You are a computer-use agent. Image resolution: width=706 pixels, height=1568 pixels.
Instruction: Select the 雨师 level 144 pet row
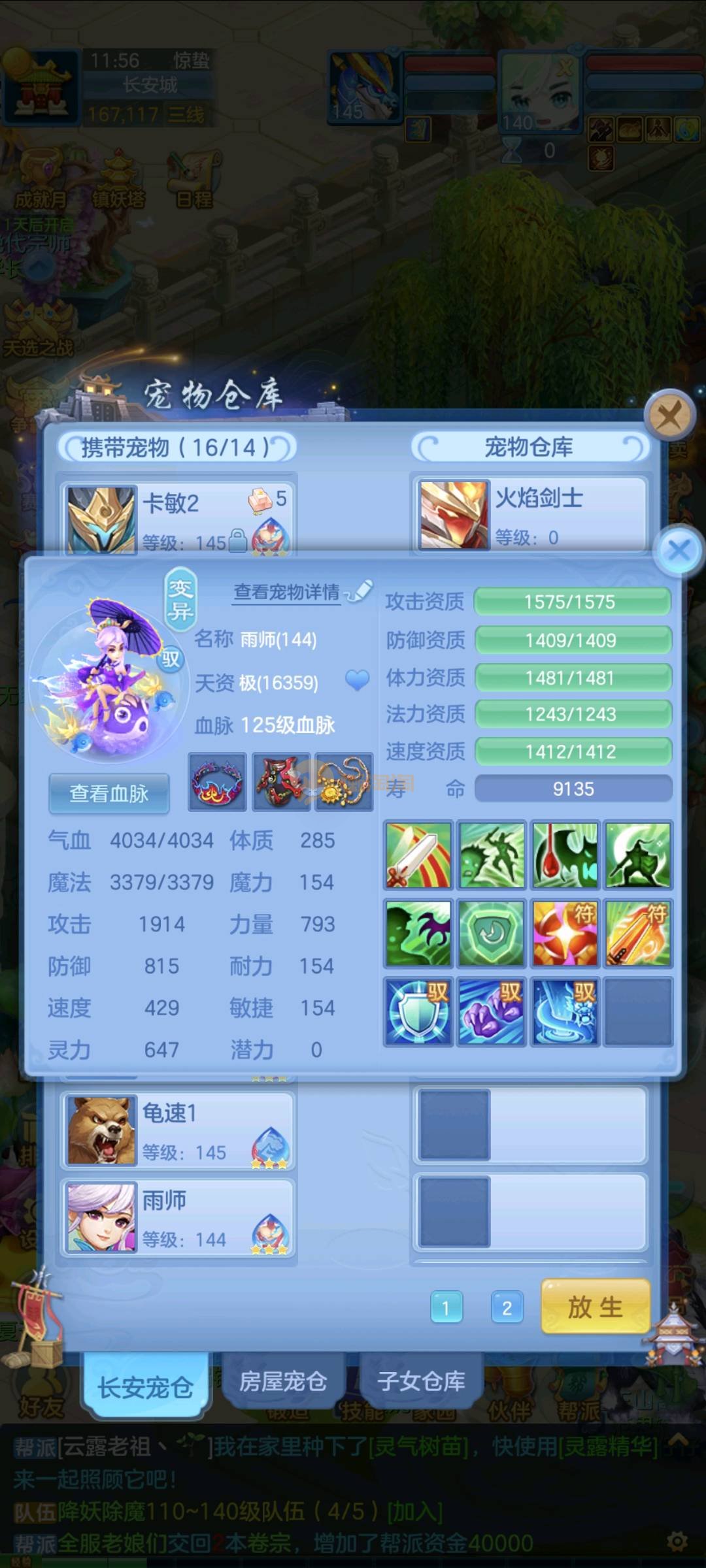pyautogui.click(x=178, y=1218)
